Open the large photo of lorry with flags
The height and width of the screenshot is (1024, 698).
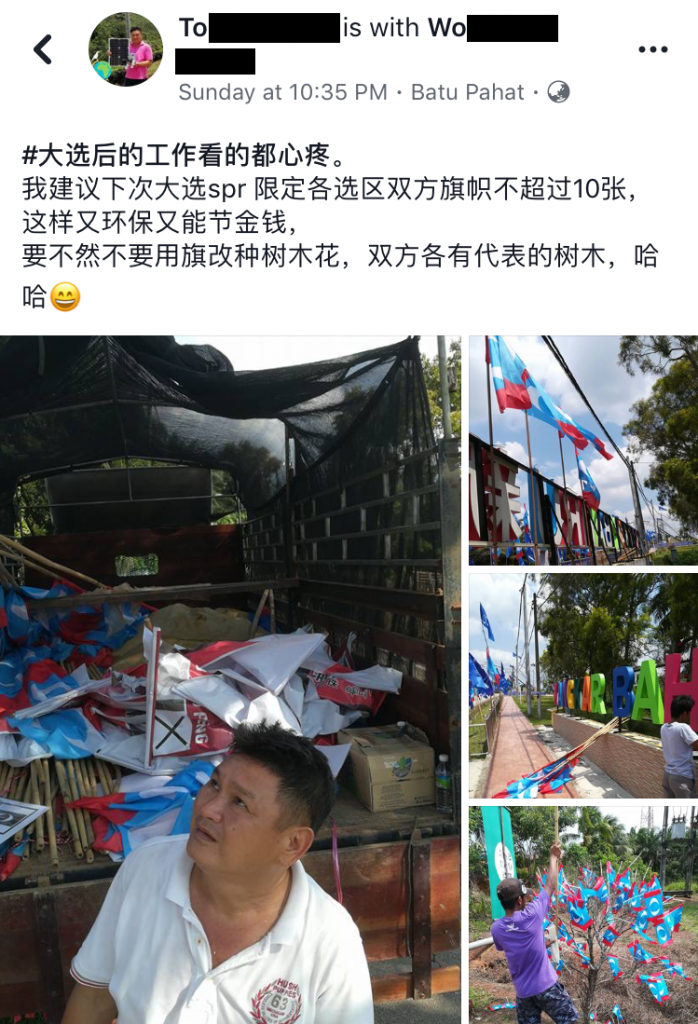tap(230, 680)
